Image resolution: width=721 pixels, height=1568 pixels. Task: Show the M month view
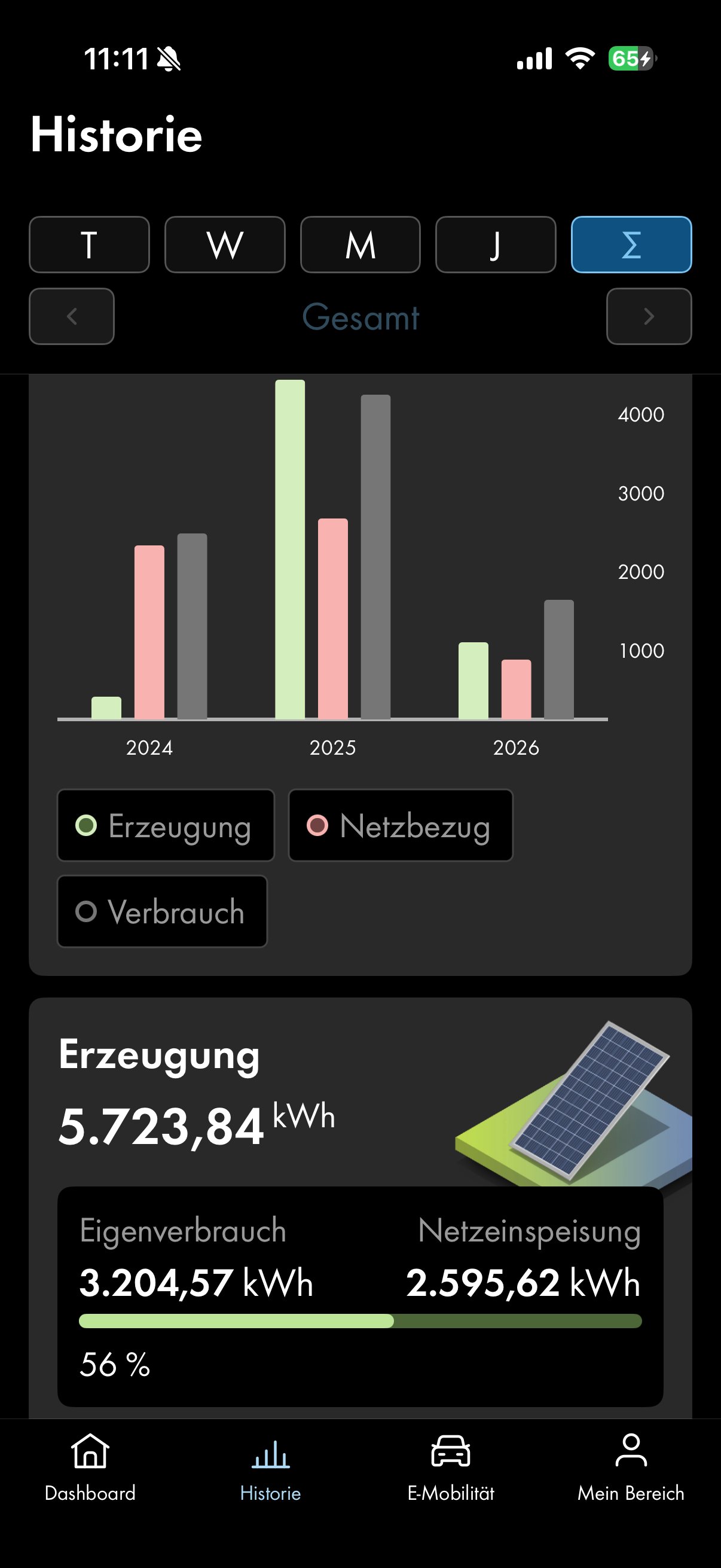tap(360, 245)
